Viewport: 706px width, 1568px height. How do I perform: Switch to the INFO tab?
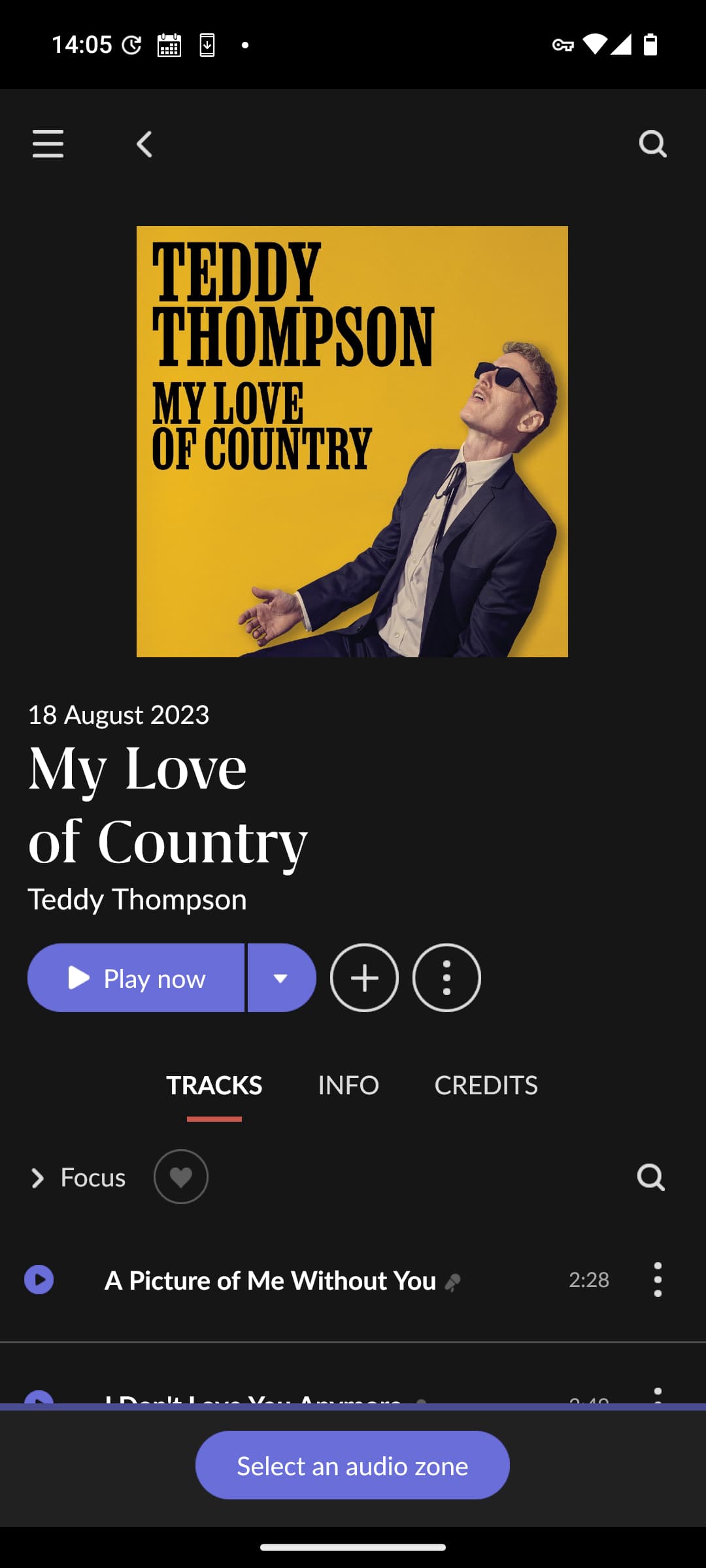click(x=348, y=1085)
